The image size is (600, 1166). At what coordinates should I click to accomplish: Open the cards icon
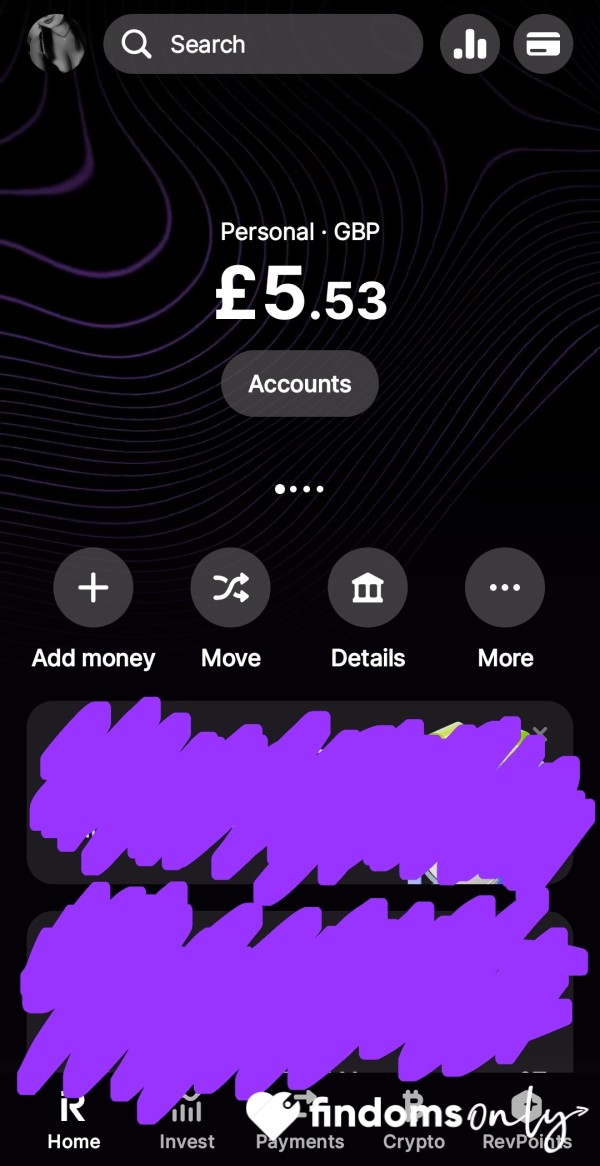(543, 44)
